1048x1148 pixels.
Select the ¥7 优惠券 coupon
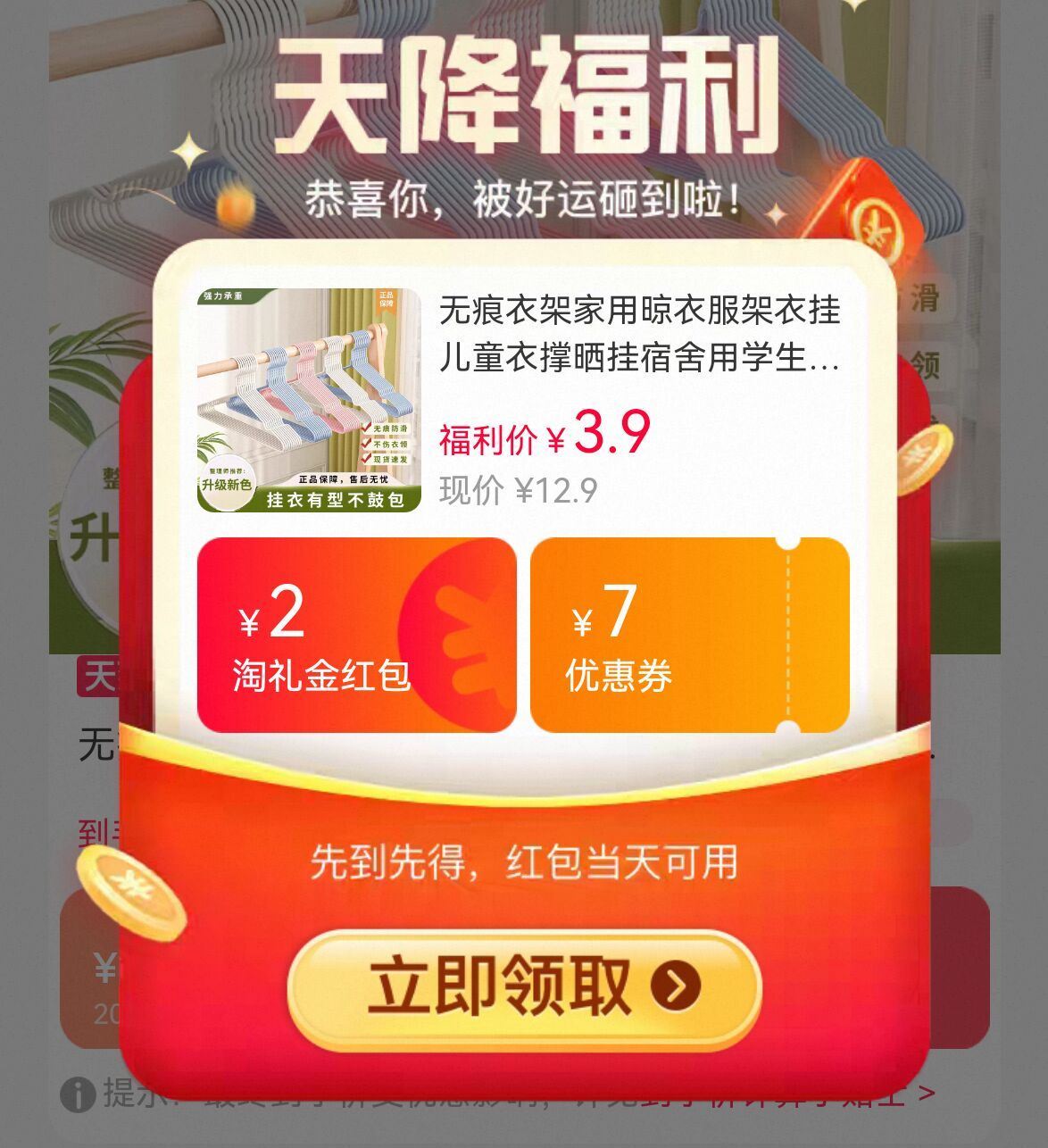[x=690, y=635]
